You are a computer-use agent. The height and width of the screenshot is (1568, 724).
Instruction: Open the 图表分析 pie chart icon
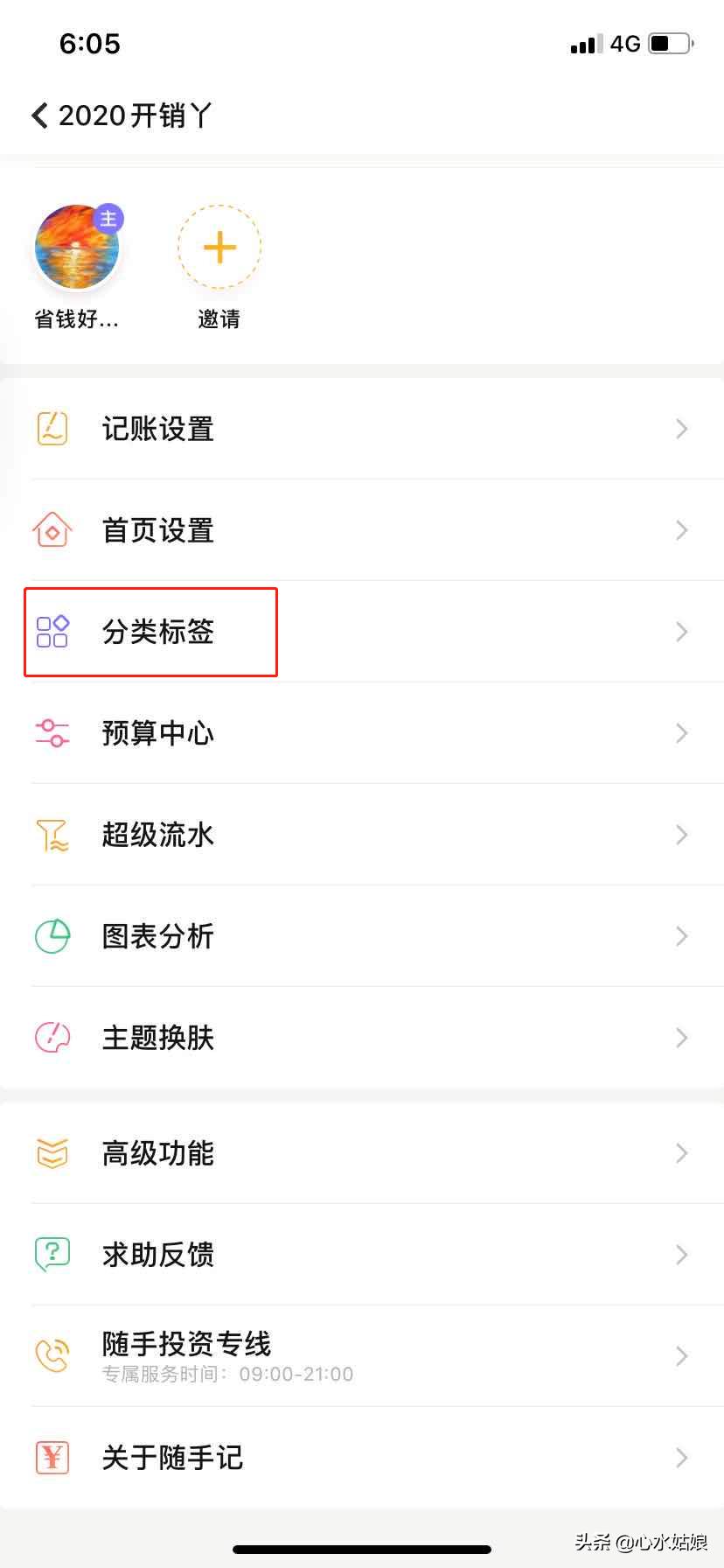pyautogui.click(x=51, y=936)
